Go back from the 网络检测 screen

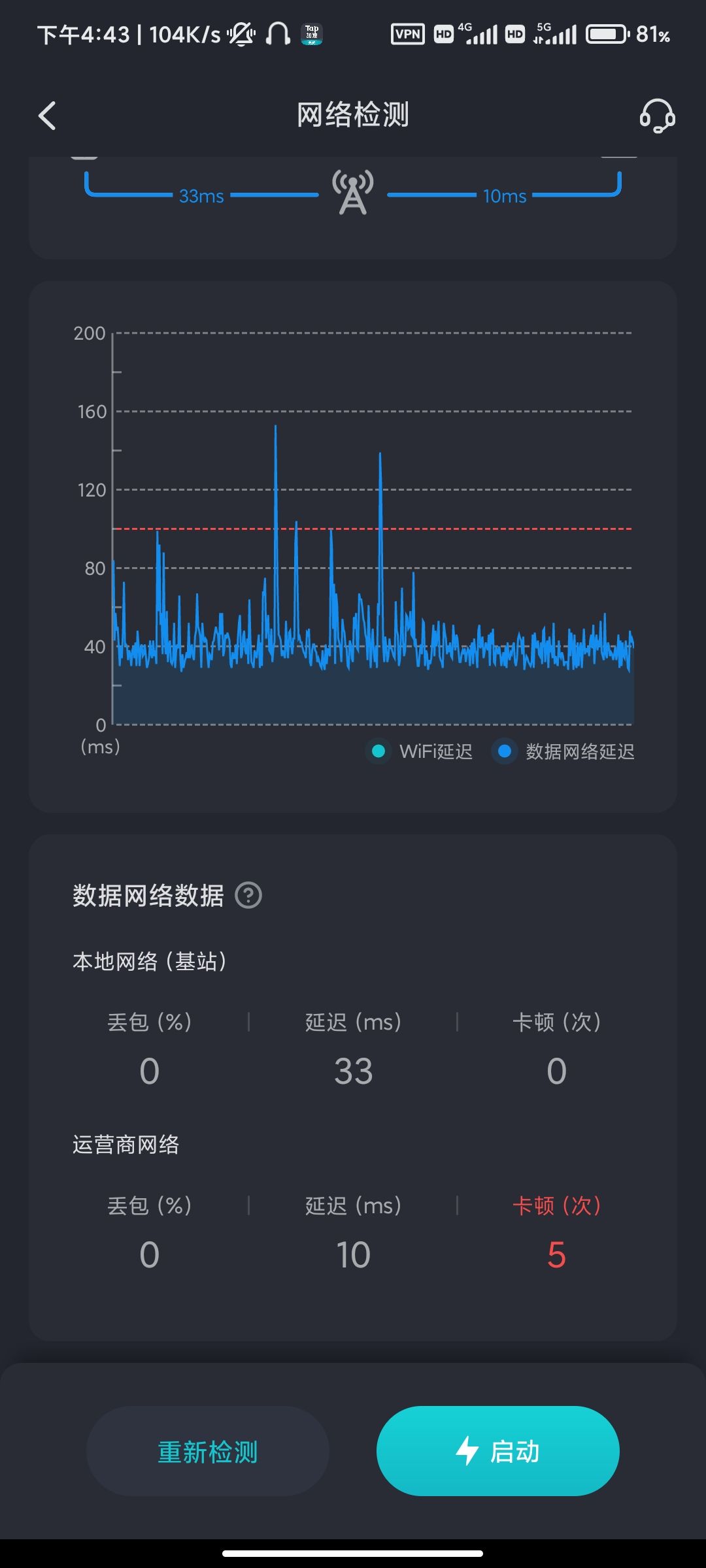[48, 116]
